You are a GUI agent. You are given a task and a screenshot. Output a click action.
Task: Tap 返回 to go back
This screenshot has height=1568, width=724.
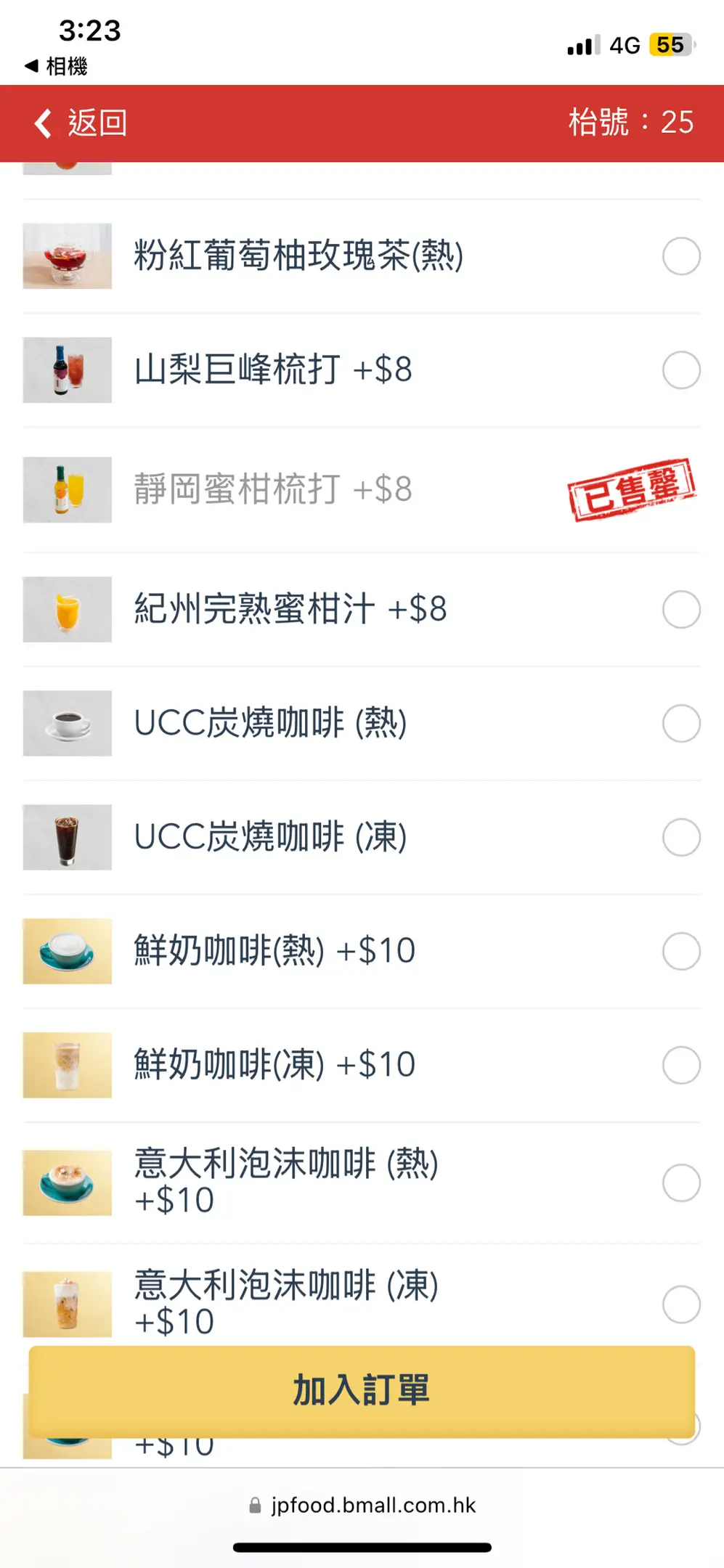81,123
